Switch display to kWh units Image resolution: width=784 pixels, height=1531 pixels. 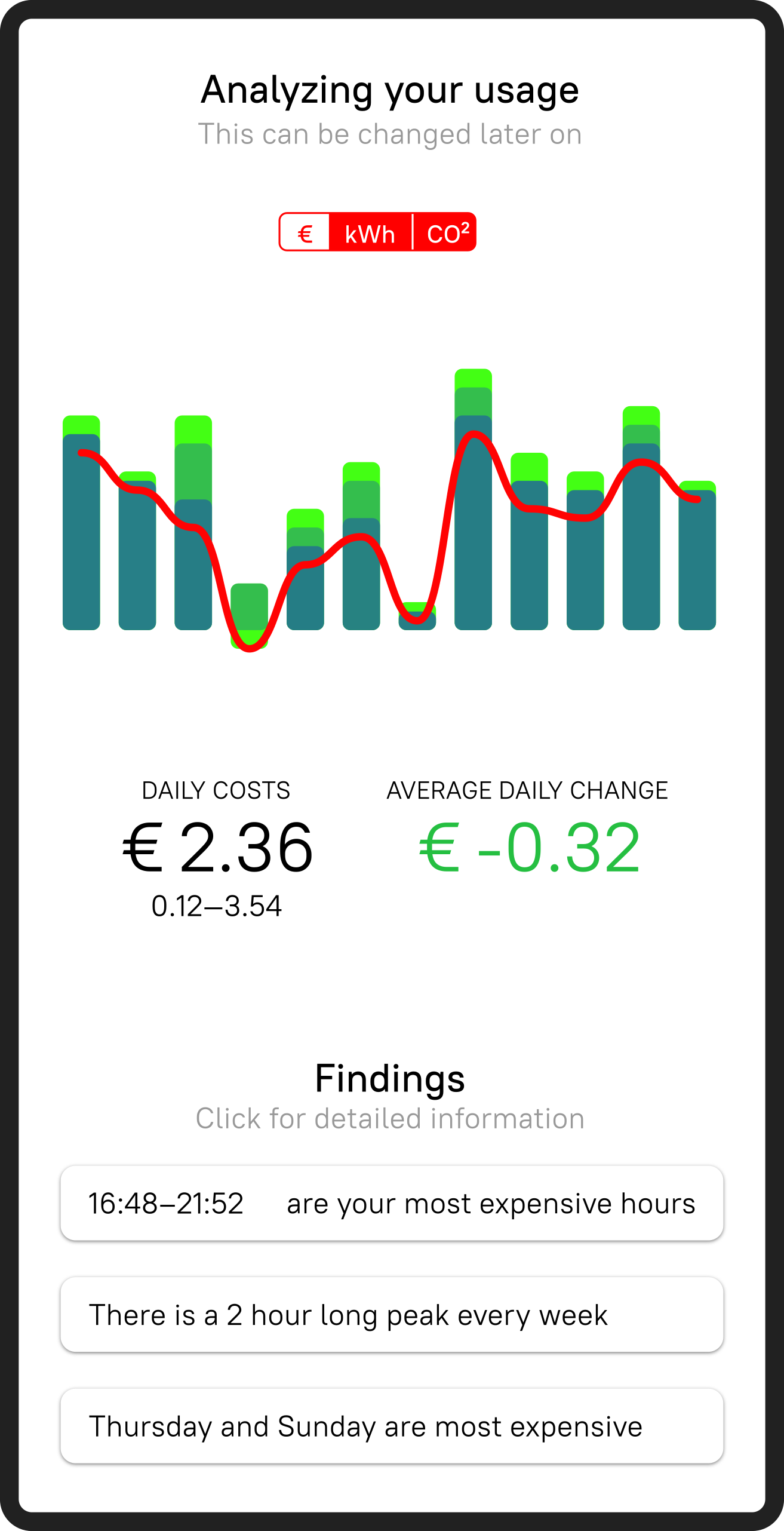click(x=370, y=233)
